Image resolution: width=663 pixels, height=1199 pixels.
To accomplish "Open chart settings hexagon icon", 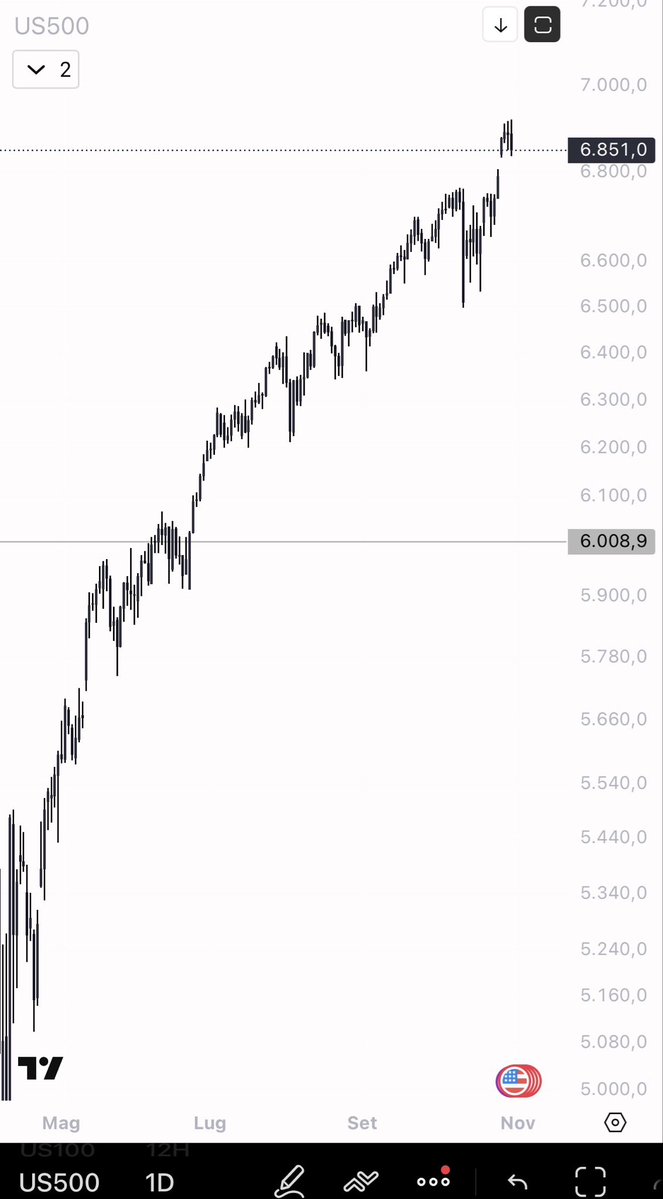I will pos(616,1122).
